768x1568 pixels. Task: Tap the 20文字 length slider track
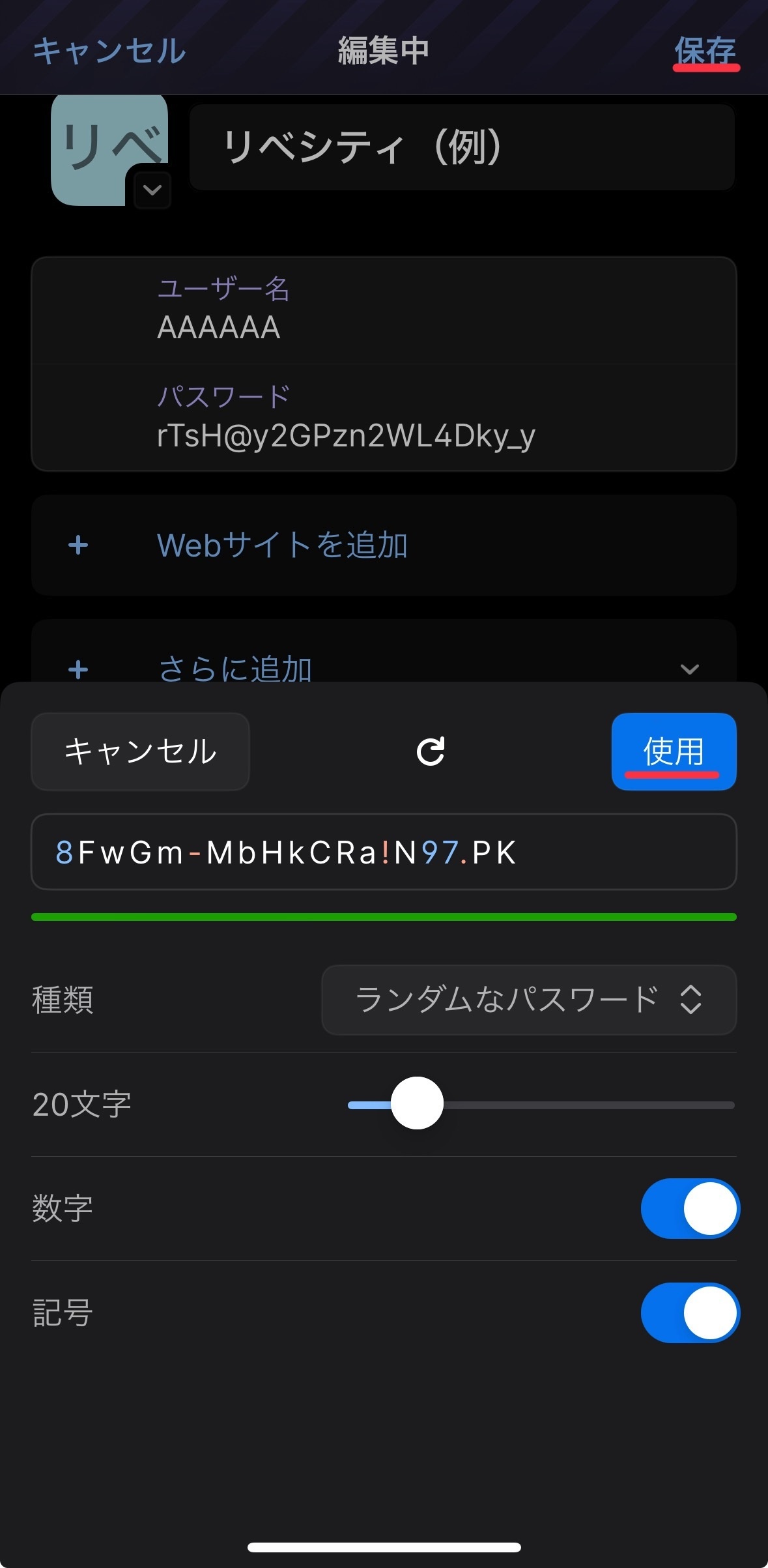pos(541,1105)
